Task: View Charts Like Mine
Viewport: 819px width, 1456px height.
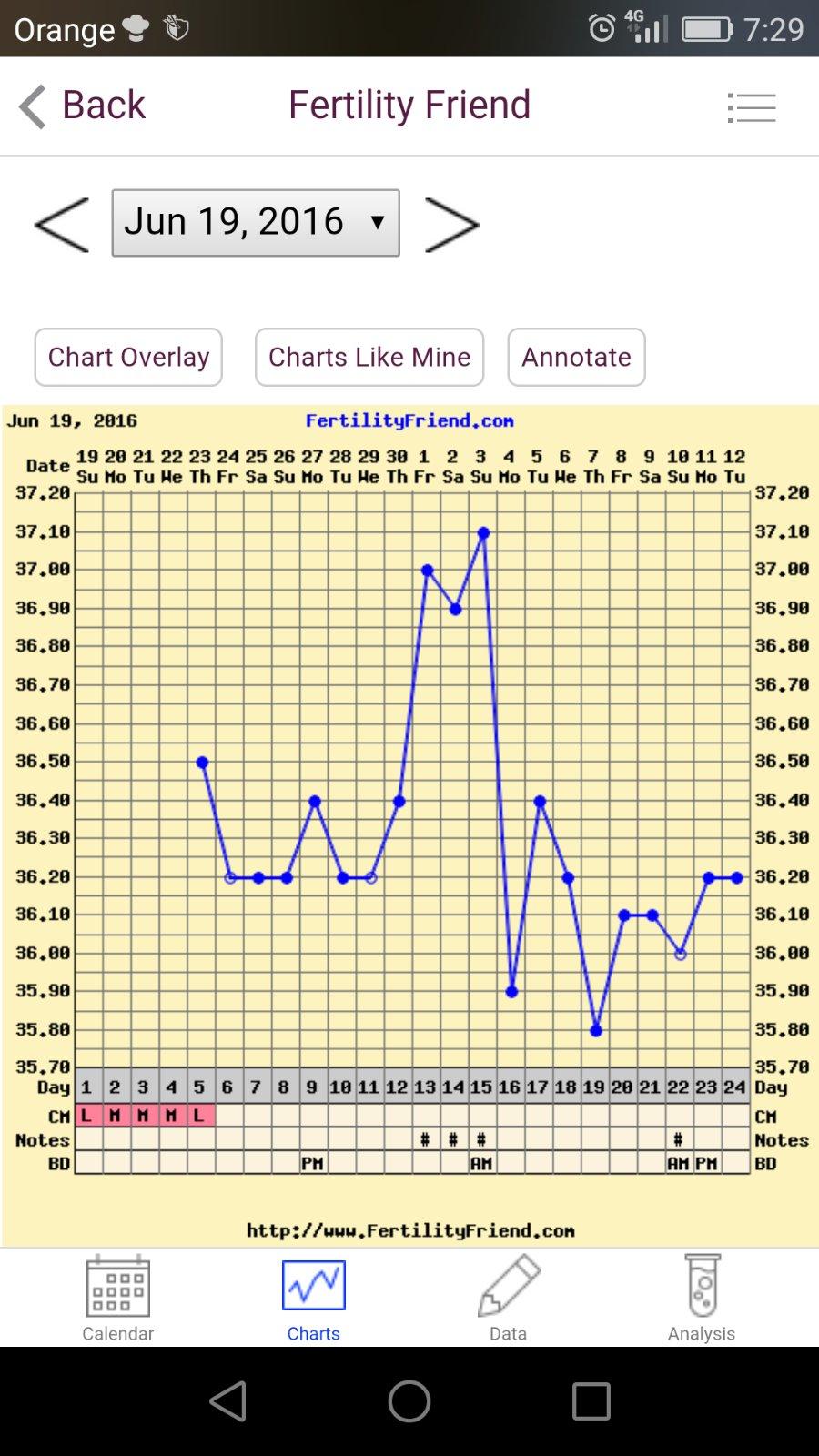Action: [369, 357]
